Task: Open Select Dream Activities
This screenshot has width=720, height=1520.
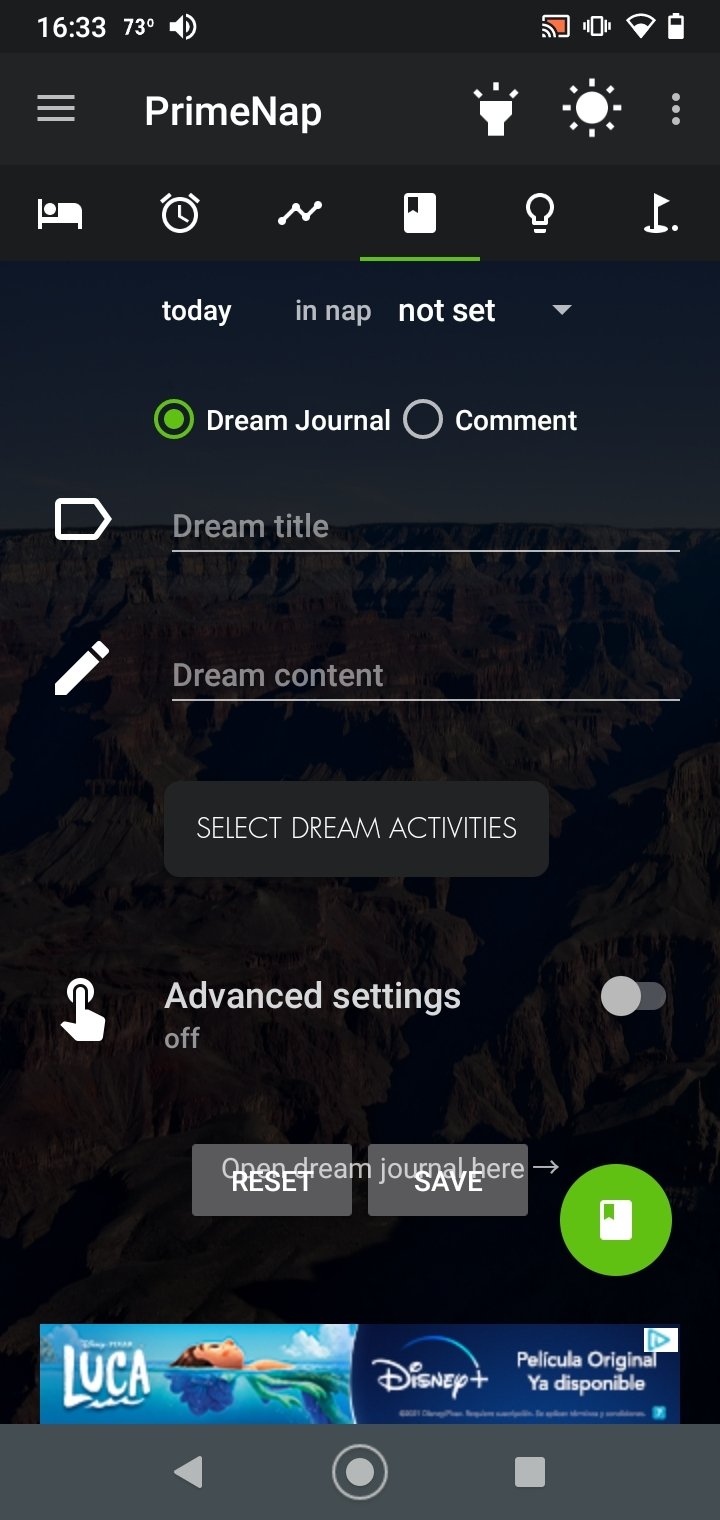Action: [356, 828]
